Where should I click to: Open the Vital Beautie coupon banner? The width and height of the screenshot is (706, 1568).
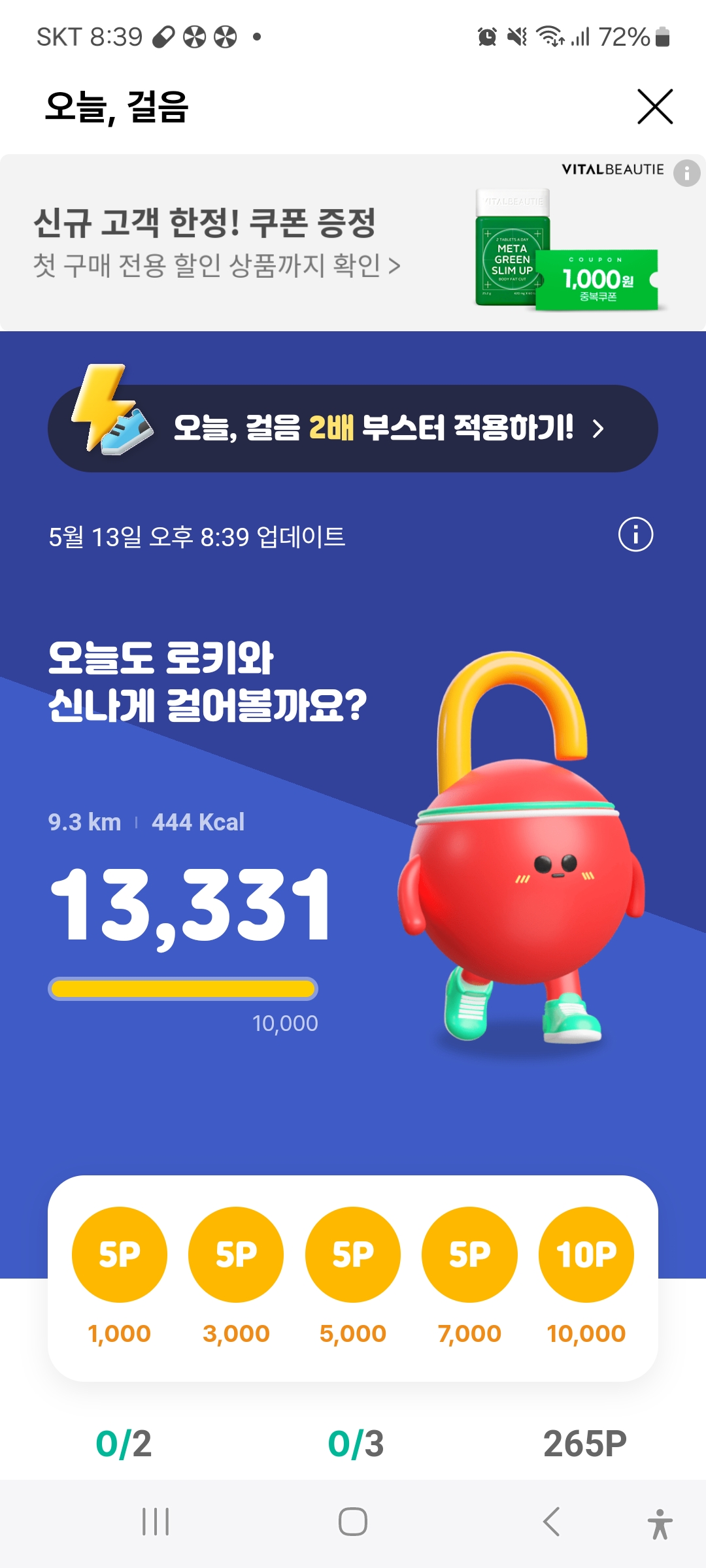[x=353, y=243]
